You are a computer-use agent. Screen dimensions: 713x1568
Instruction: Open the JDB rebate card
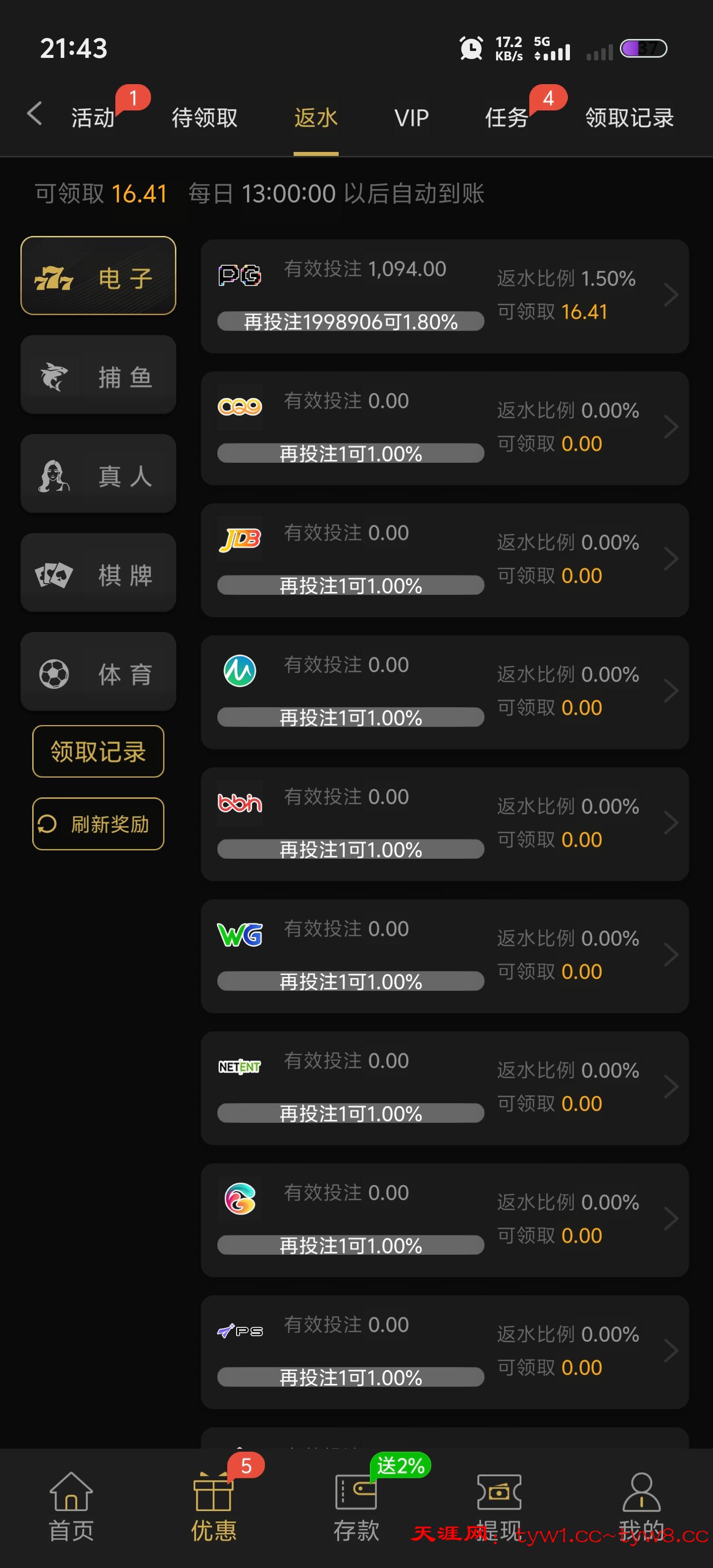click(x=445, y=560)
